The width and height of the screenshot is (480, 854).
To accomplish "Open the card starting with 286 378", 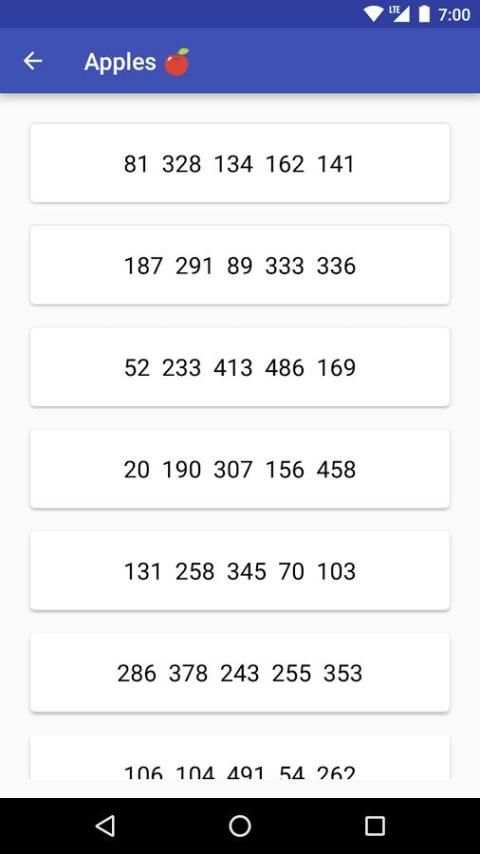I will (240, 673).
